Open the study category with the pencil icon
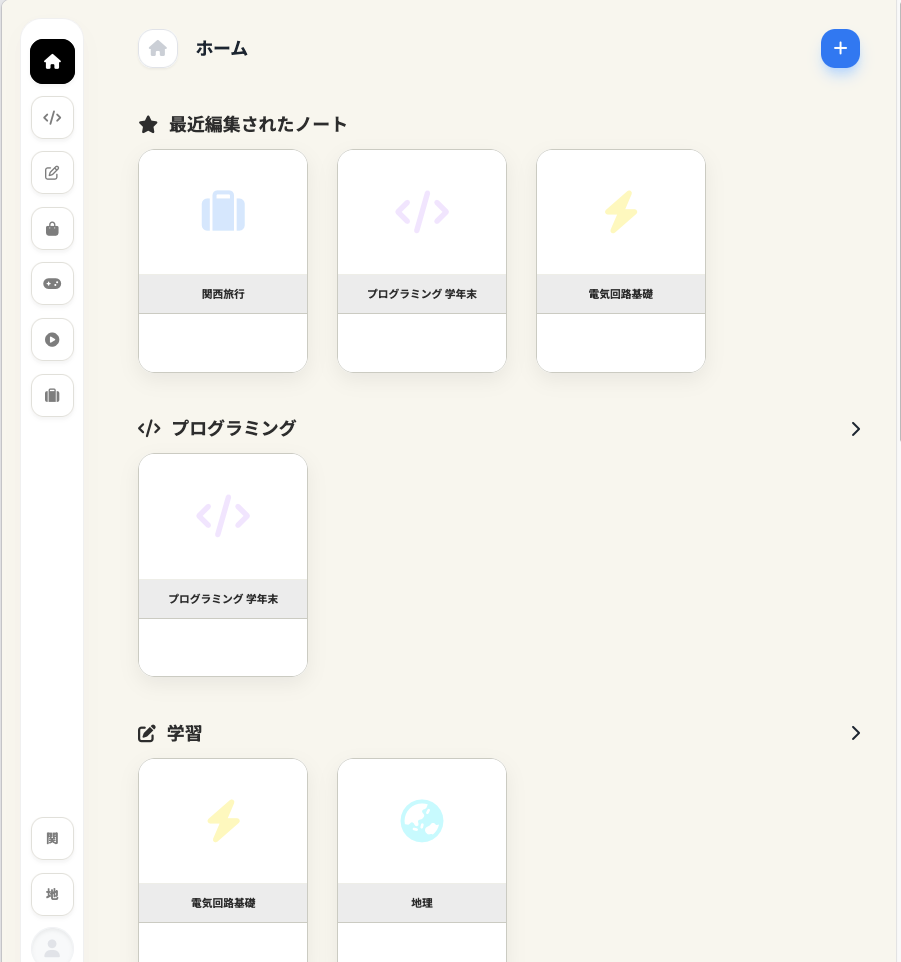901x962 pixels. click(52, 172)
